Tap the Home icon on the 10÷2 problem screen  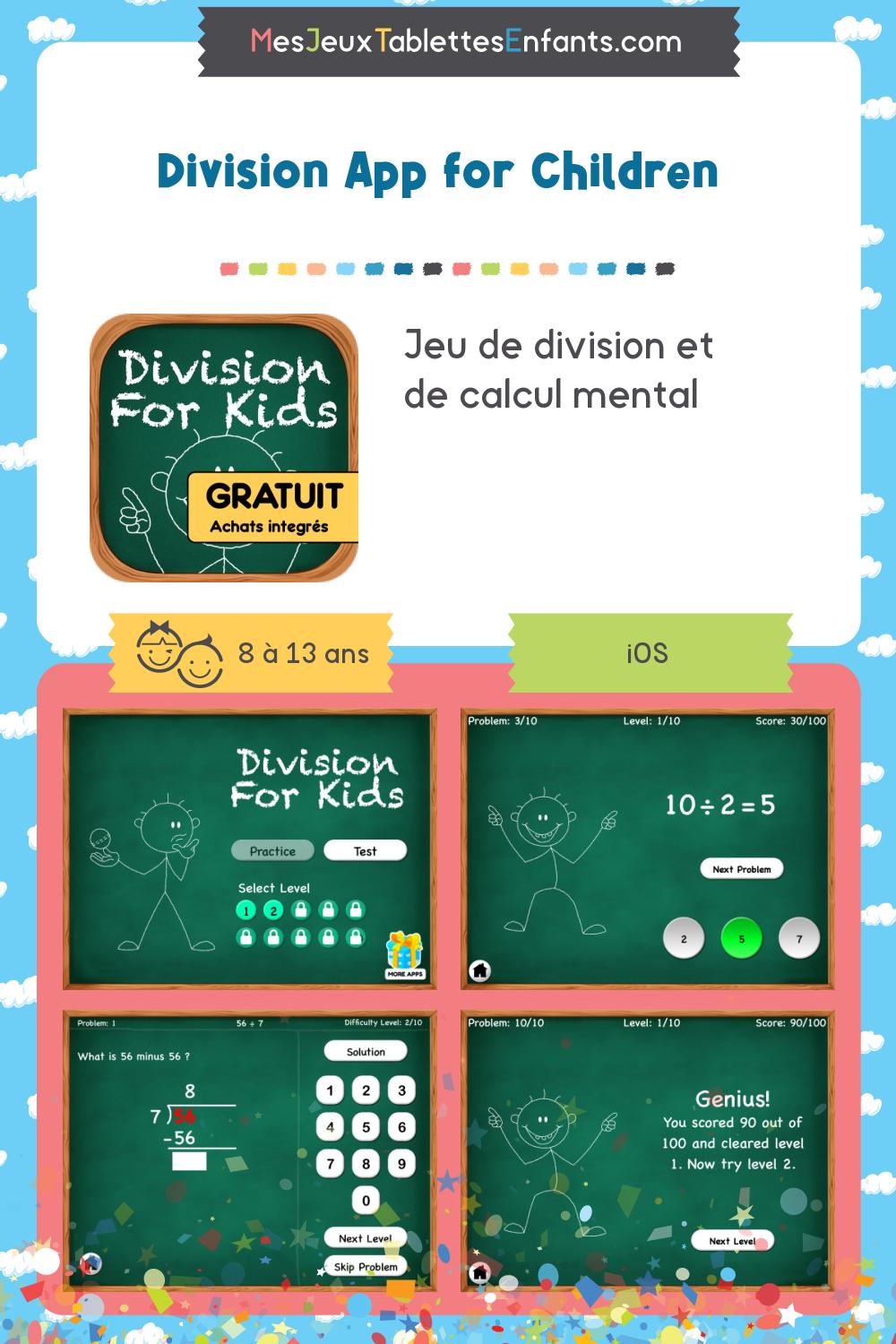(481, 969)
